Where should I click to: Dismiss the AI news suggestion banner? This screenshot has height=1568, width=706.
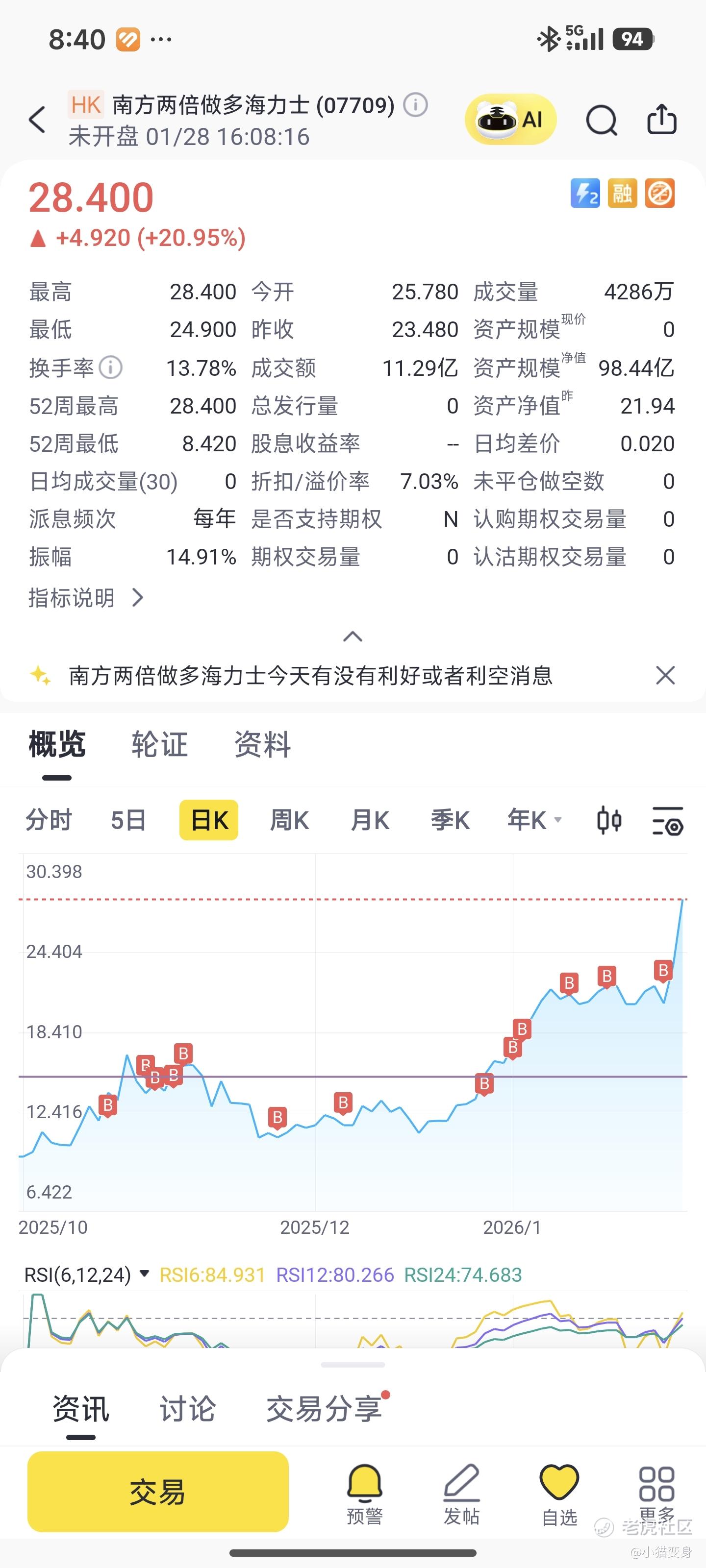665,675
